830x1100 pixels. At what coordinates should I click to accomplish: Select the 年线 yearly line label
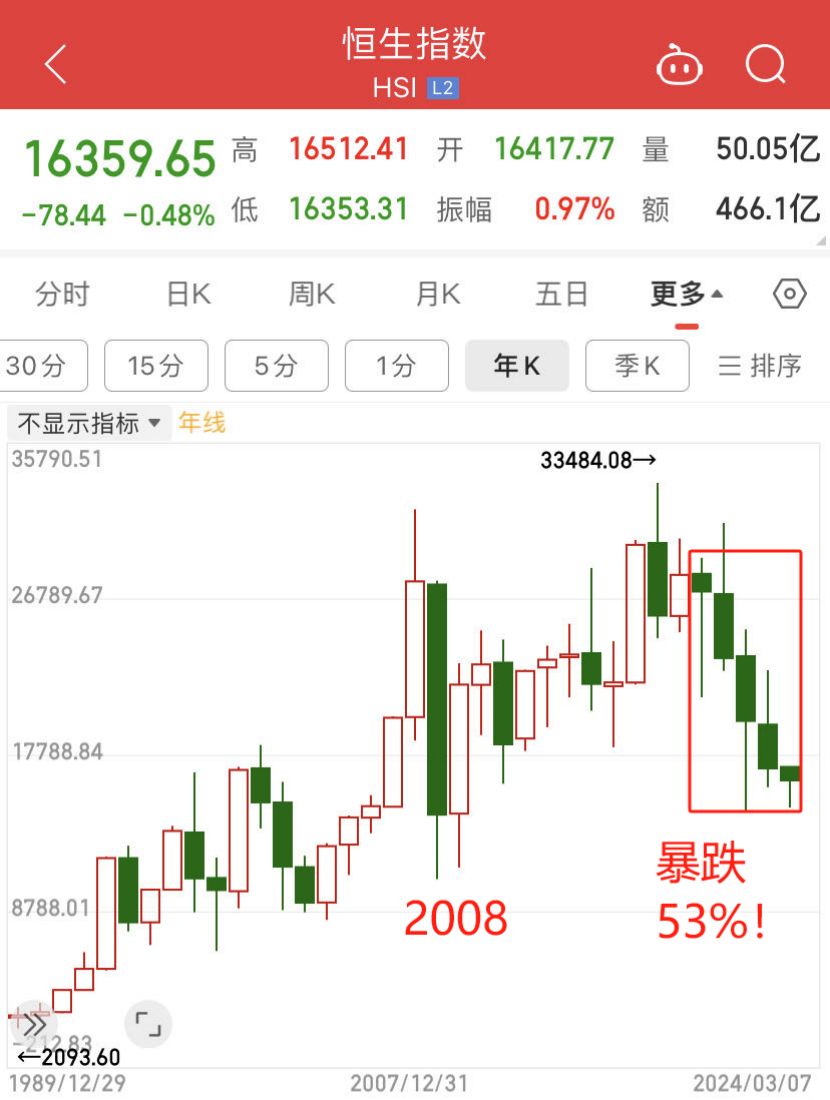(x=200, y=423)
